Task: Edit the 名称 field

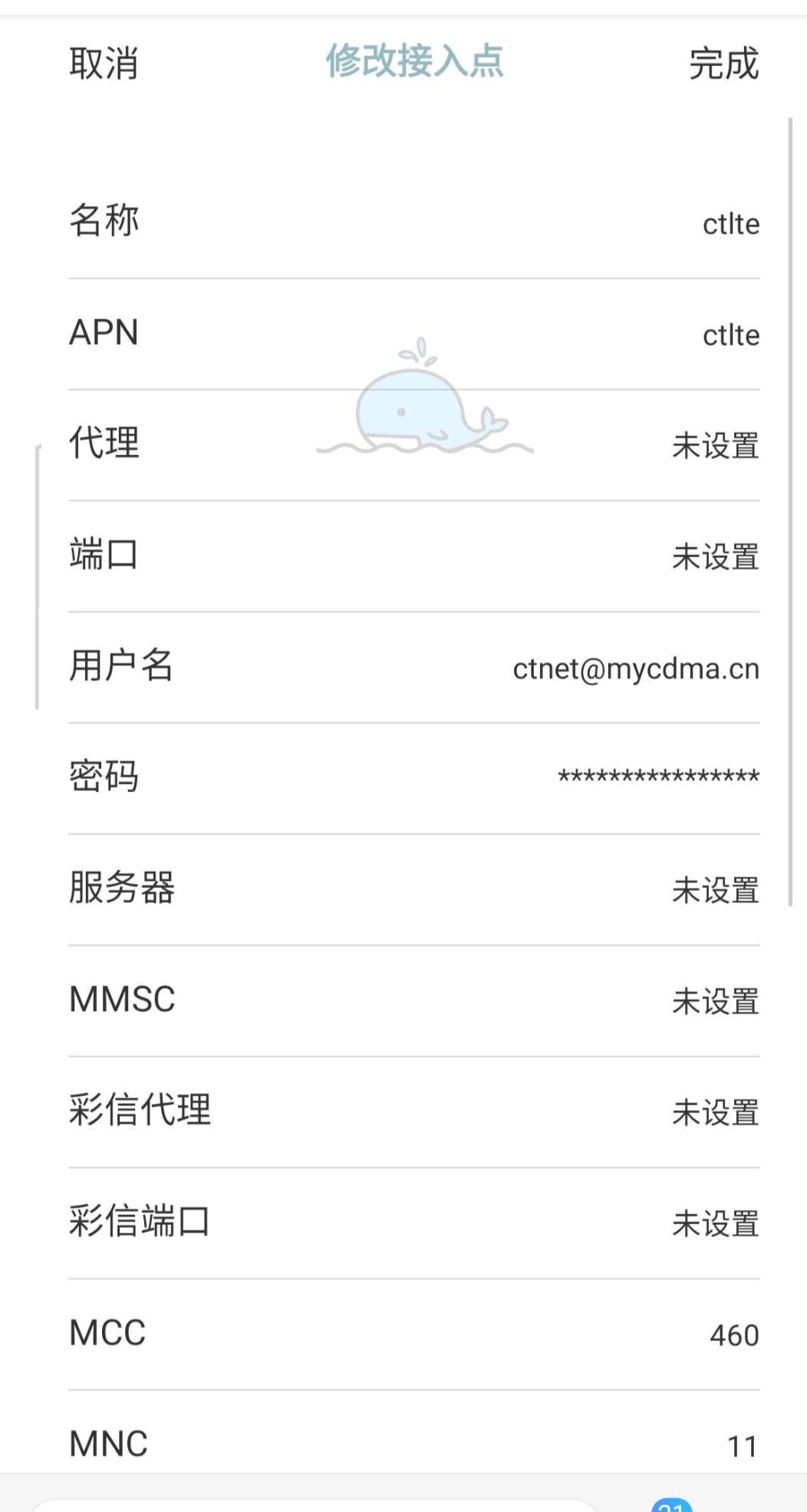Action: [414, 223]
